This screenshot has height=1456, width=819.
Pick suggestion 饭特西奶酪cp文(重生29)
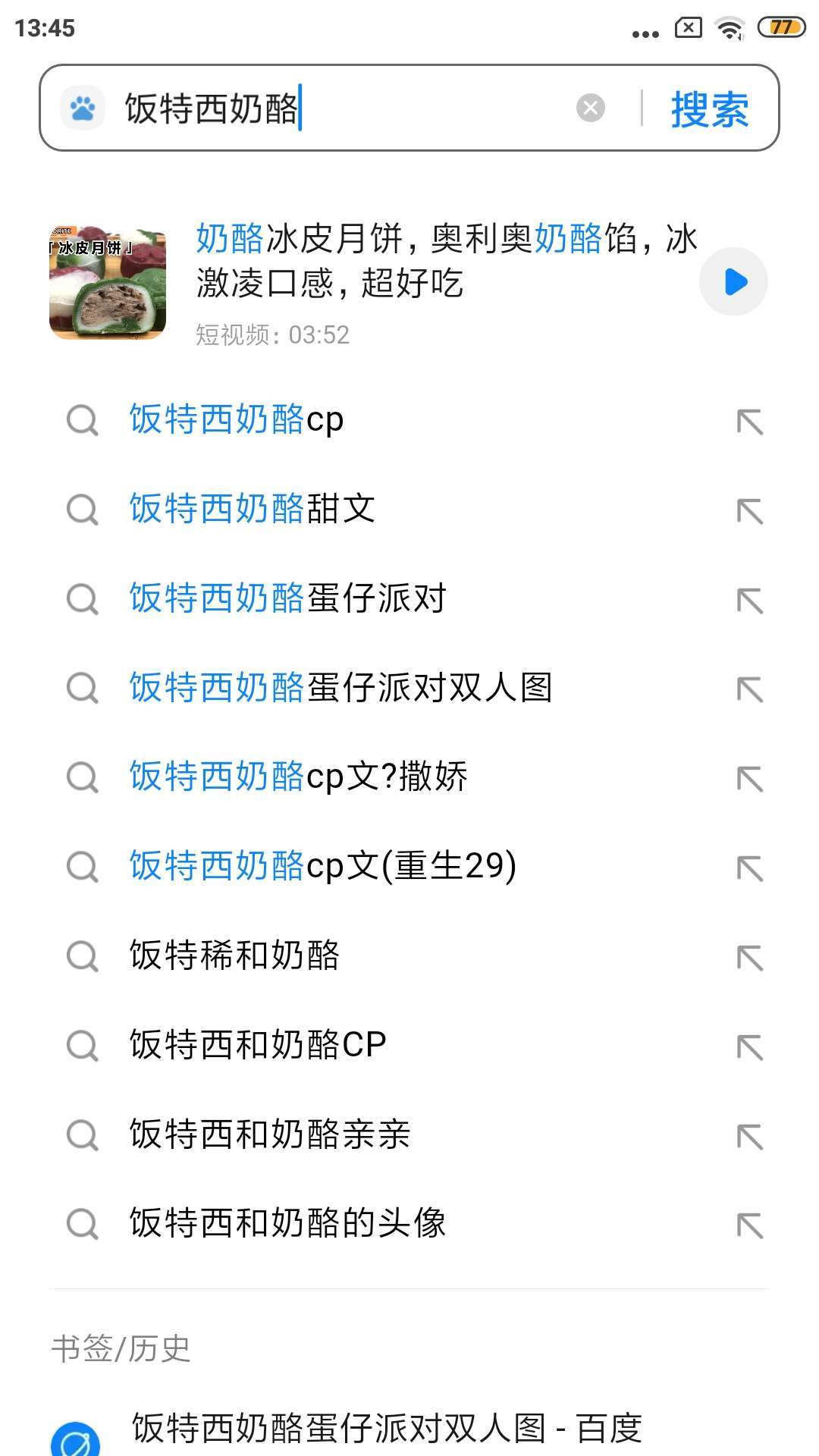coord(322,866)
